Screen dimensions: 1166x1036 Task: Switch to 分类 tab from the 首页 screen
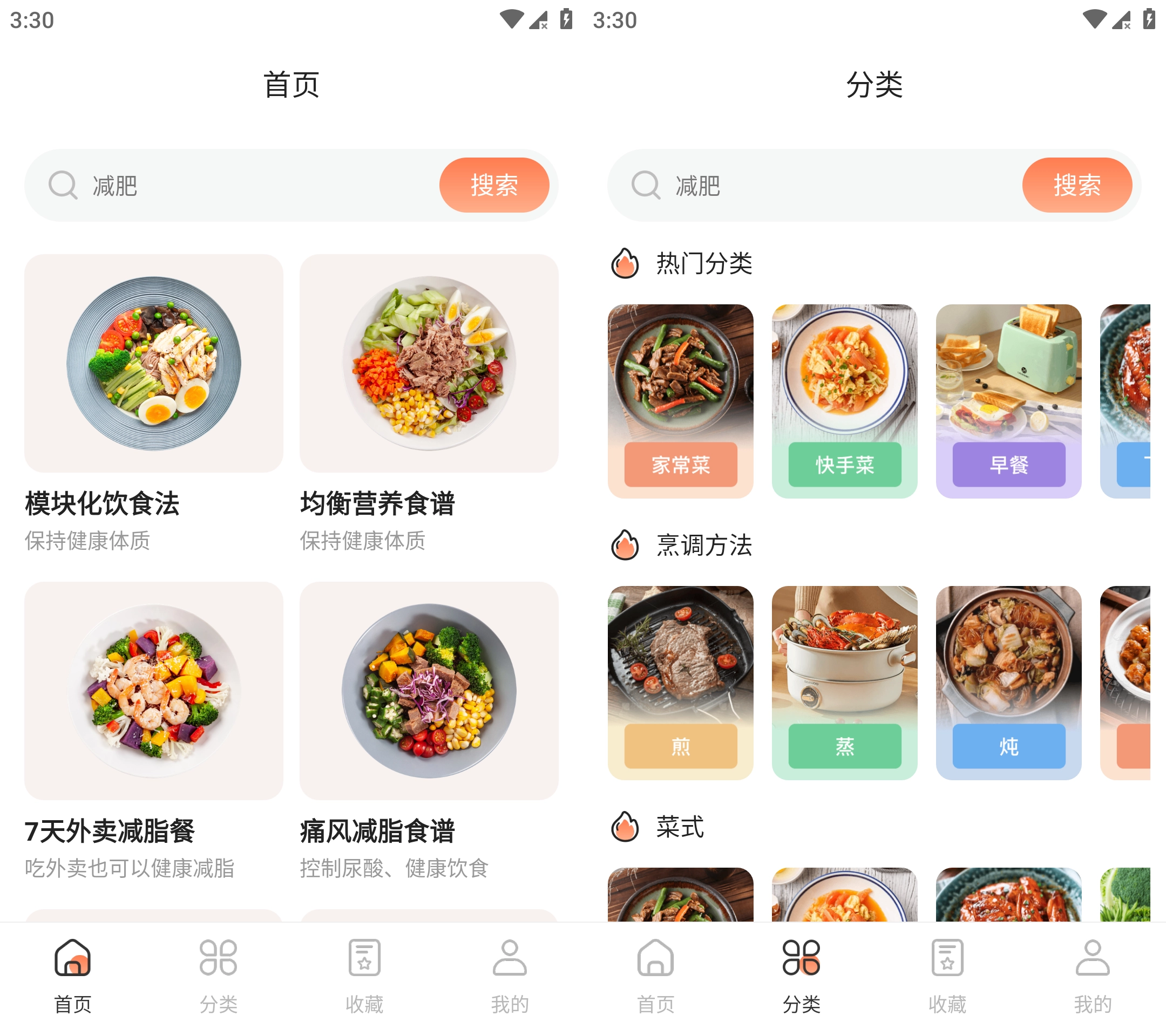point(219,976)
